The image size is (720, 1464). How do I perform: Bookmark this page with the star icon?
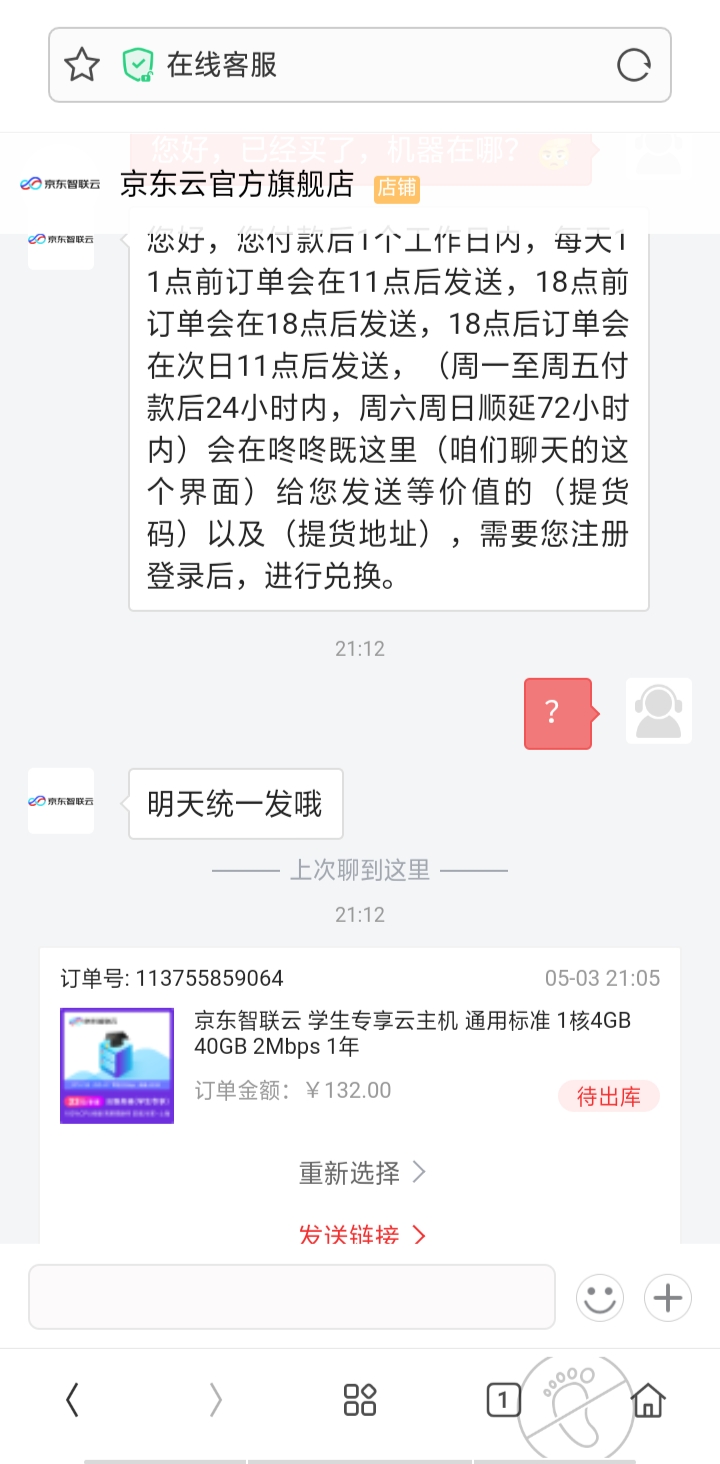point(82,66)
